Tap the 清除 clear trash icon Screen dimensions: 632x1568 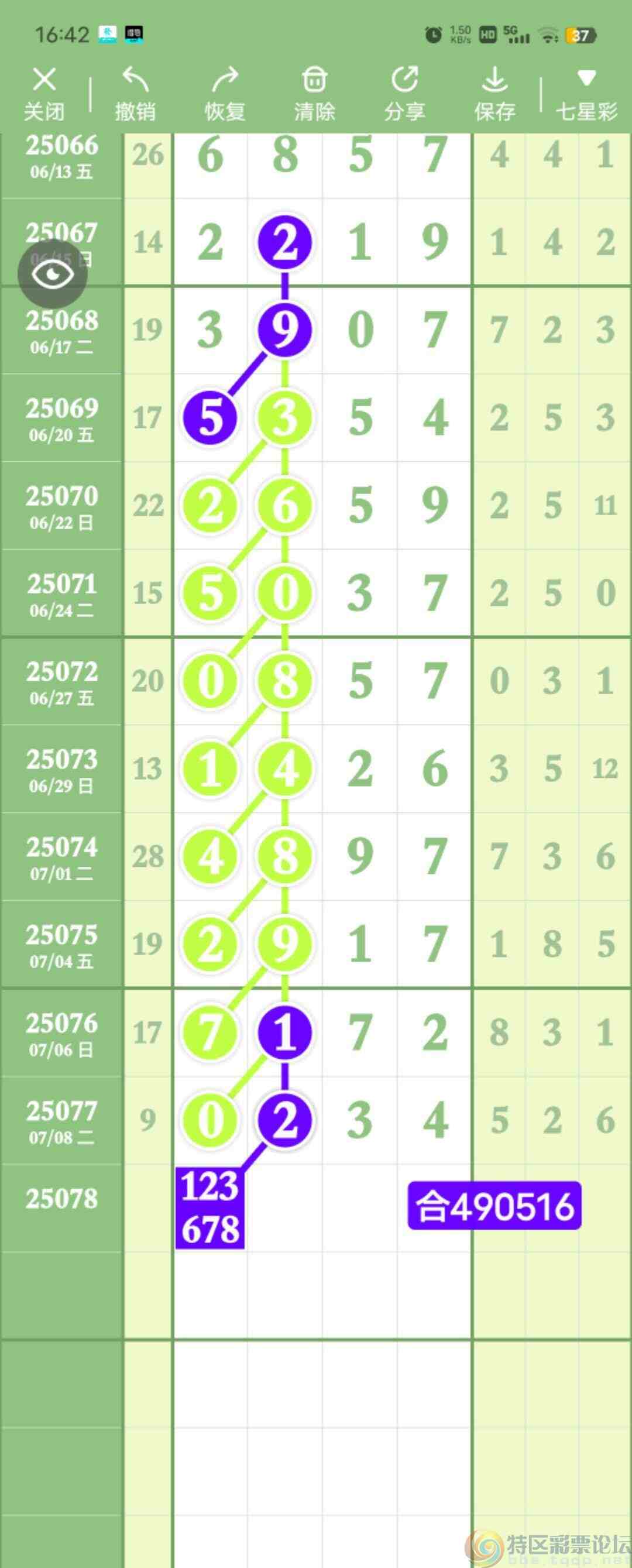pos(314,79)
